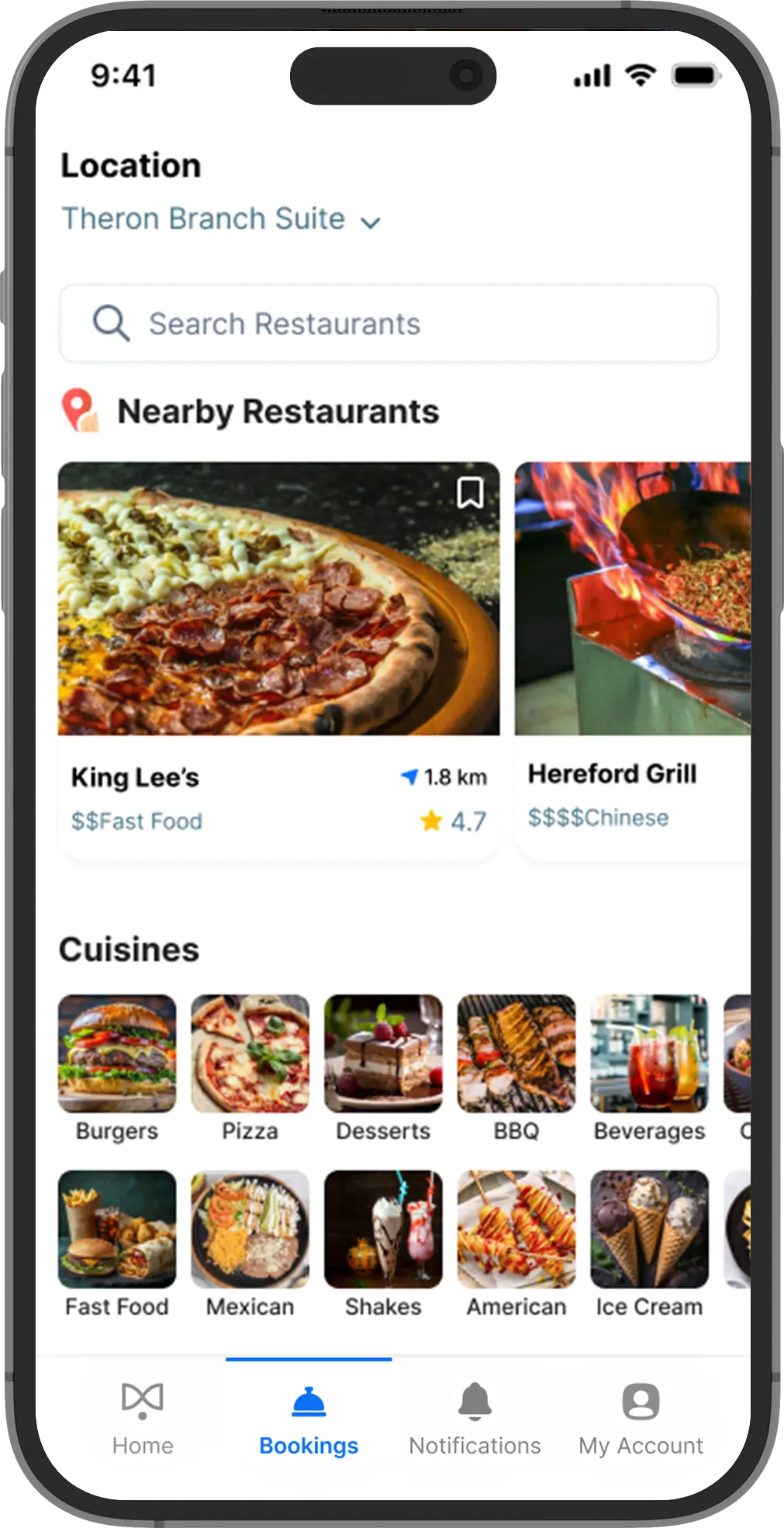
Task: Open the Notifications tab
Action: pyautogui.click(x=475, y=1418)
